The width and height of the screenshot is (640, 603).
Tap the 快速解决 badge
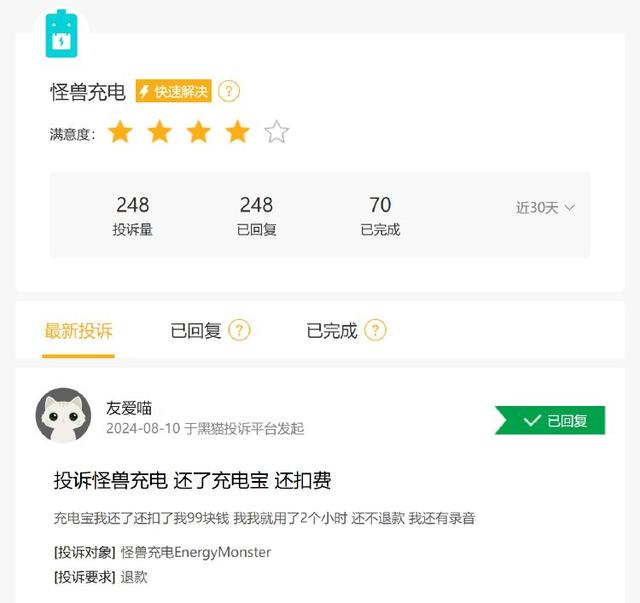(174, 92)
